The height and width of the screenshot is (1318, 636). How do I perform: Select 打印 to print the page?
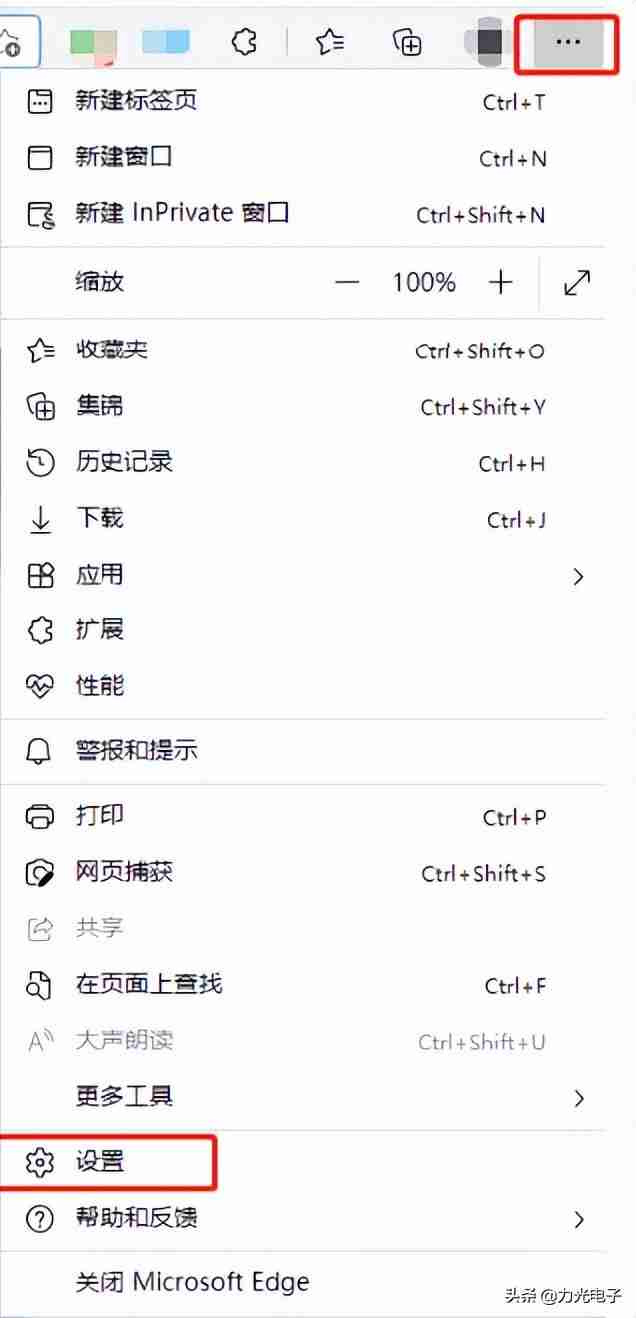100,816
